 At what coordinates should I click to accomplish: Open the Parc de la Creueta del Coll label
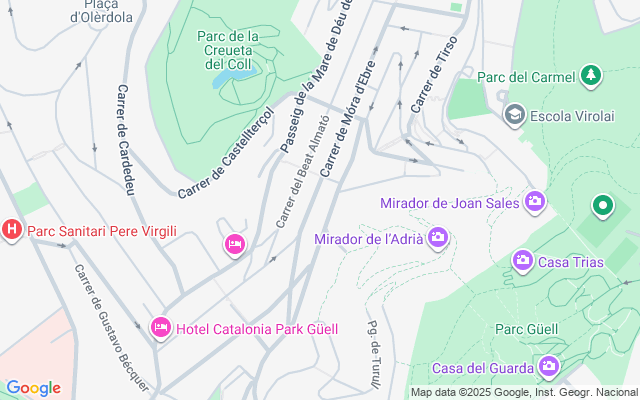coord(228,50)
